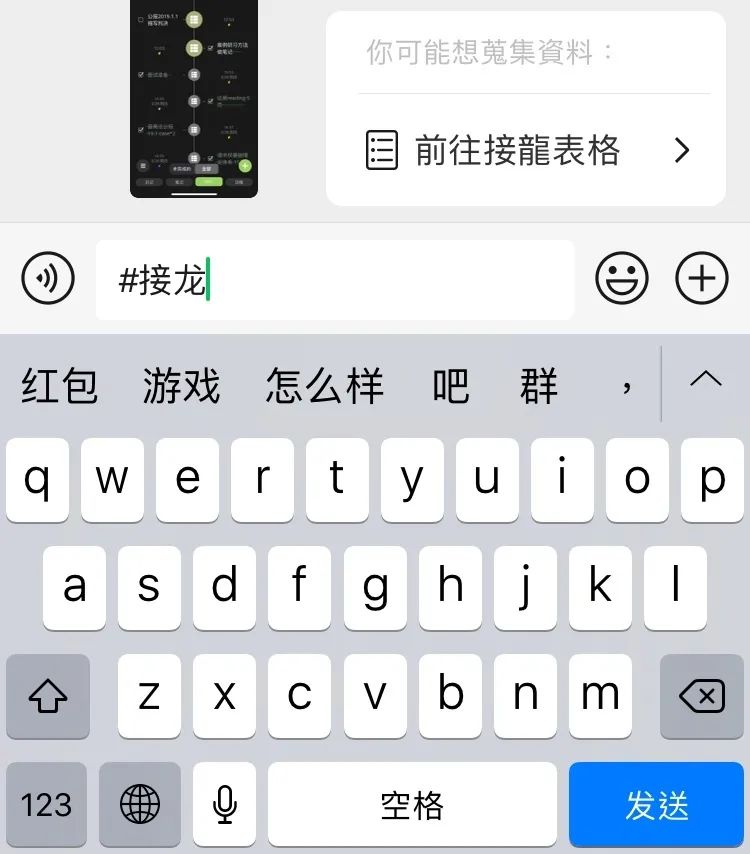Select the 游戏 word suggestion

pos(181,386)
